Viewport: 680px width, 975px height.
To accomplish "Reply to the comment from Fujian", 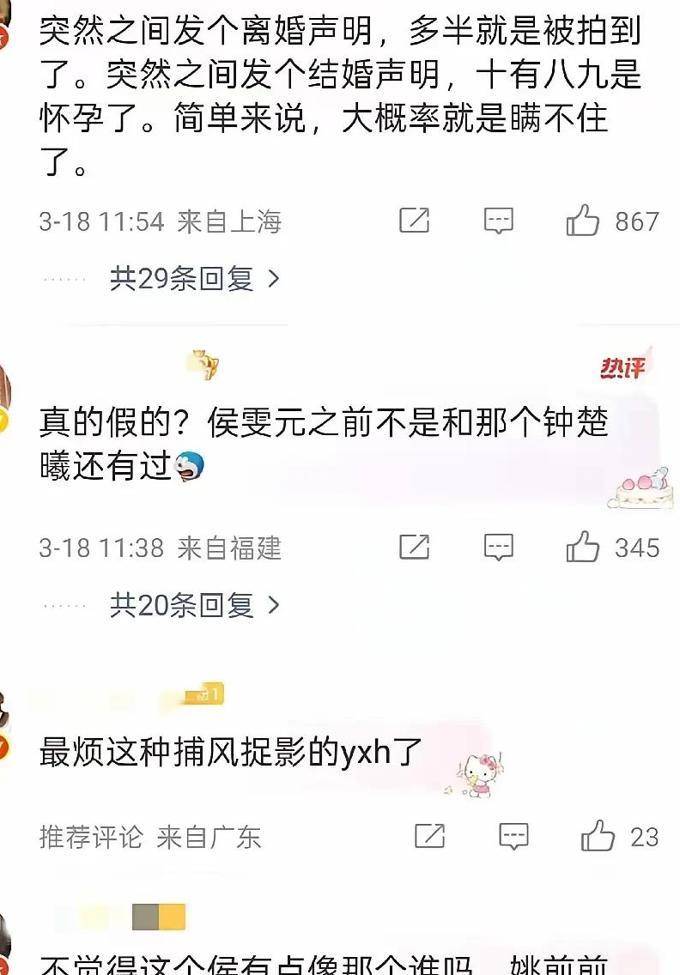I will pyautogui.click(x=498, y=547).
